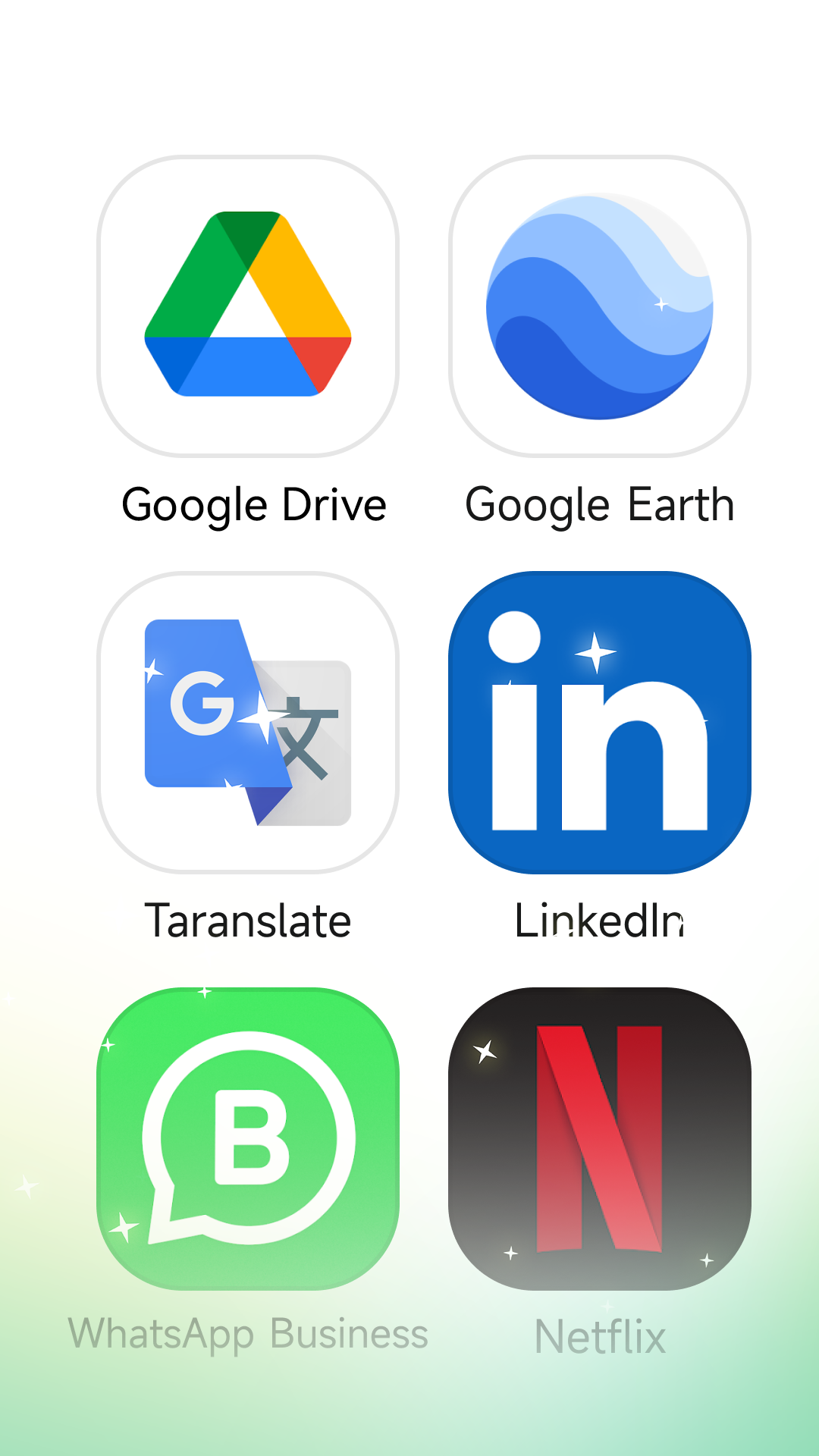This screenshot has height=1456, width=819.
Task: Tap the green speech bubble with B
Action: [248, 1137]
